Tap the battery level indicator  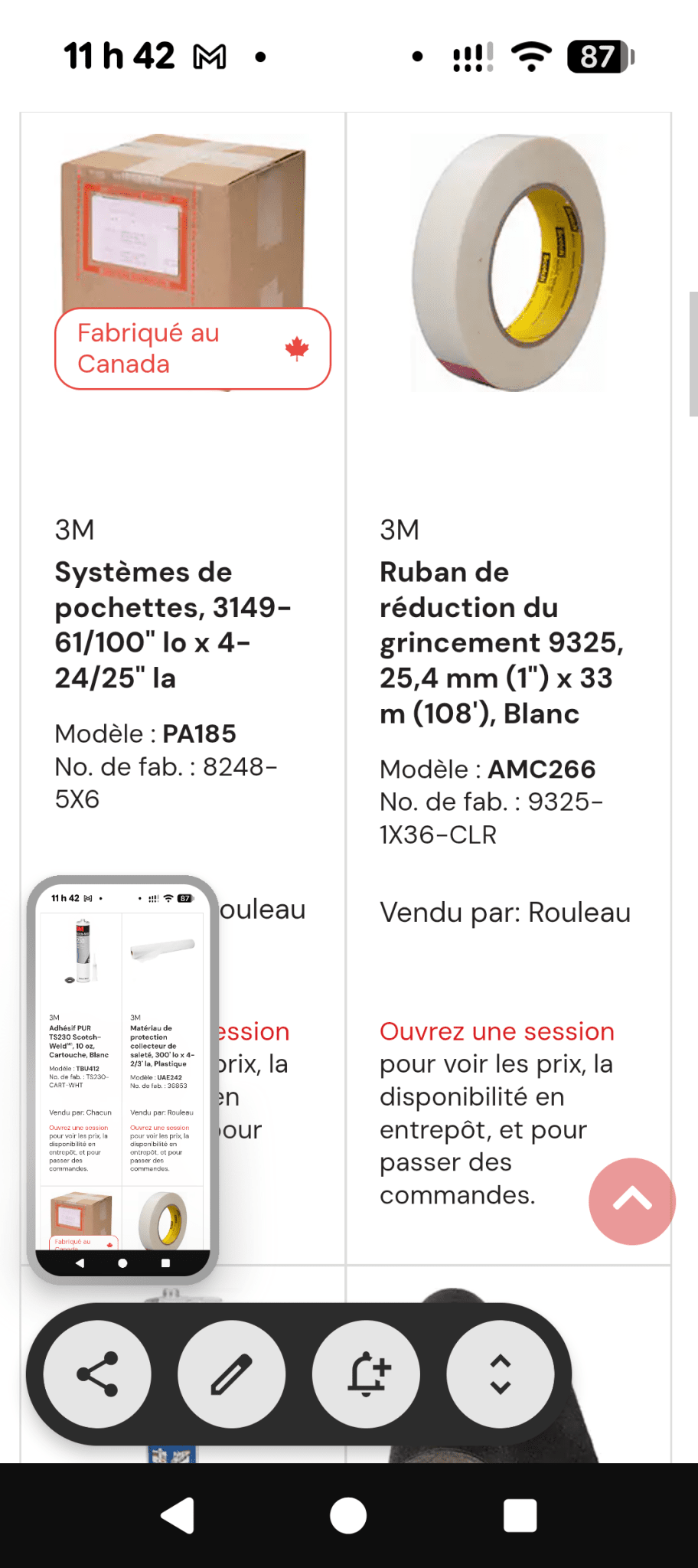coord(599,56)
